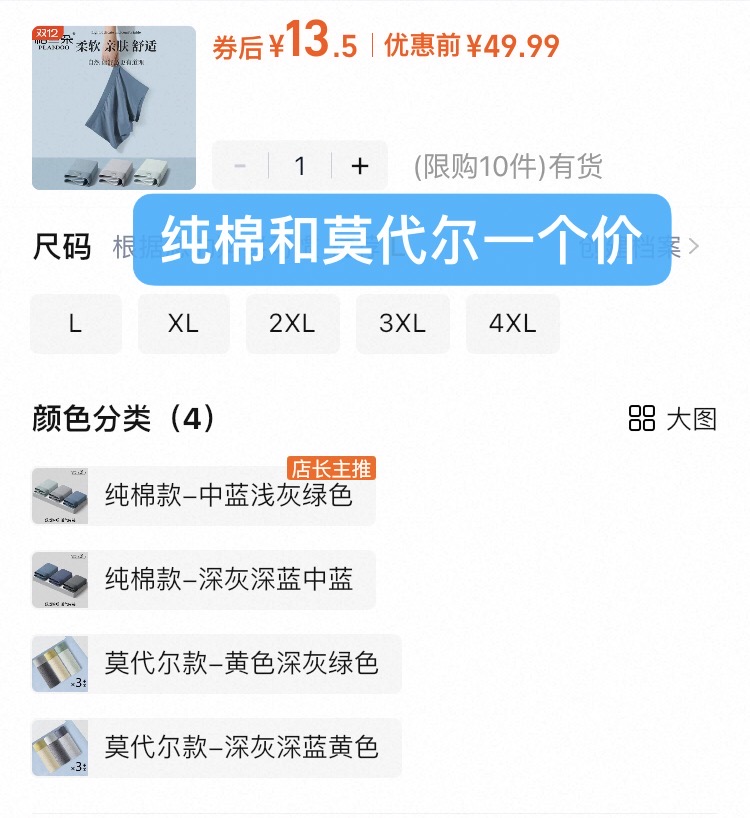
Task: Click the quantity input showing 1
Action: [300, 166]
